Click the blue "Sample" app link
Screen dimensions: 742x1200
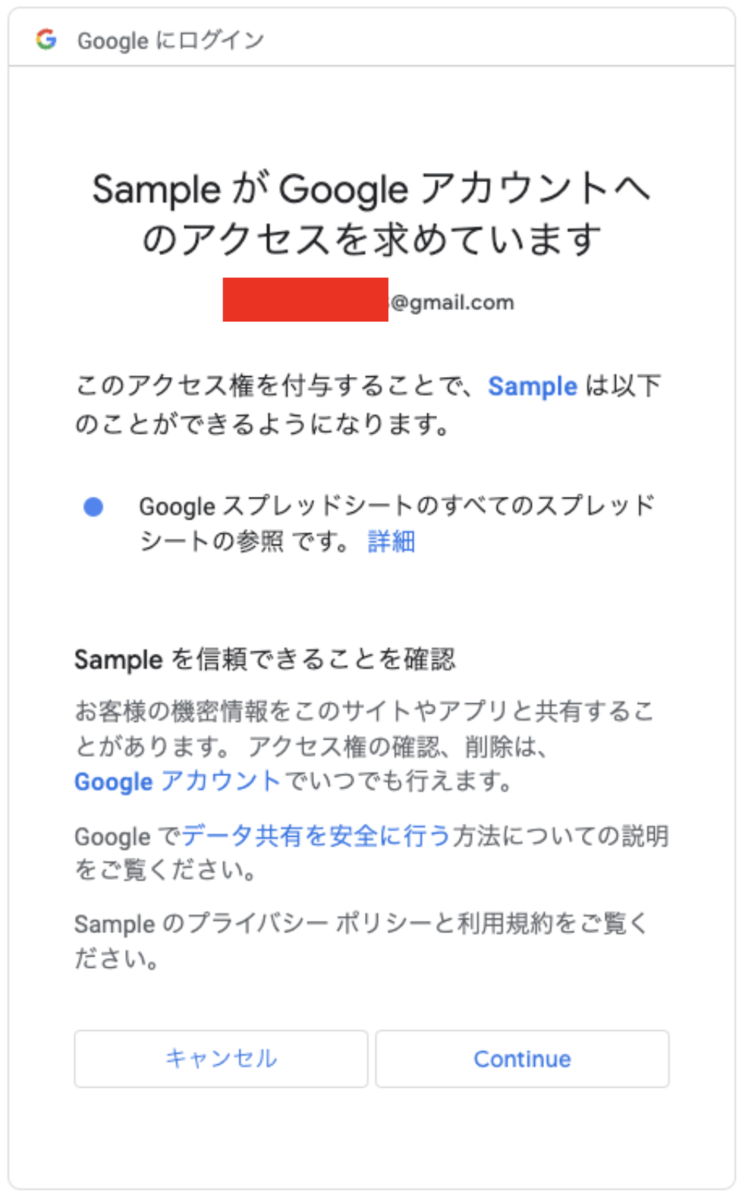533,387
